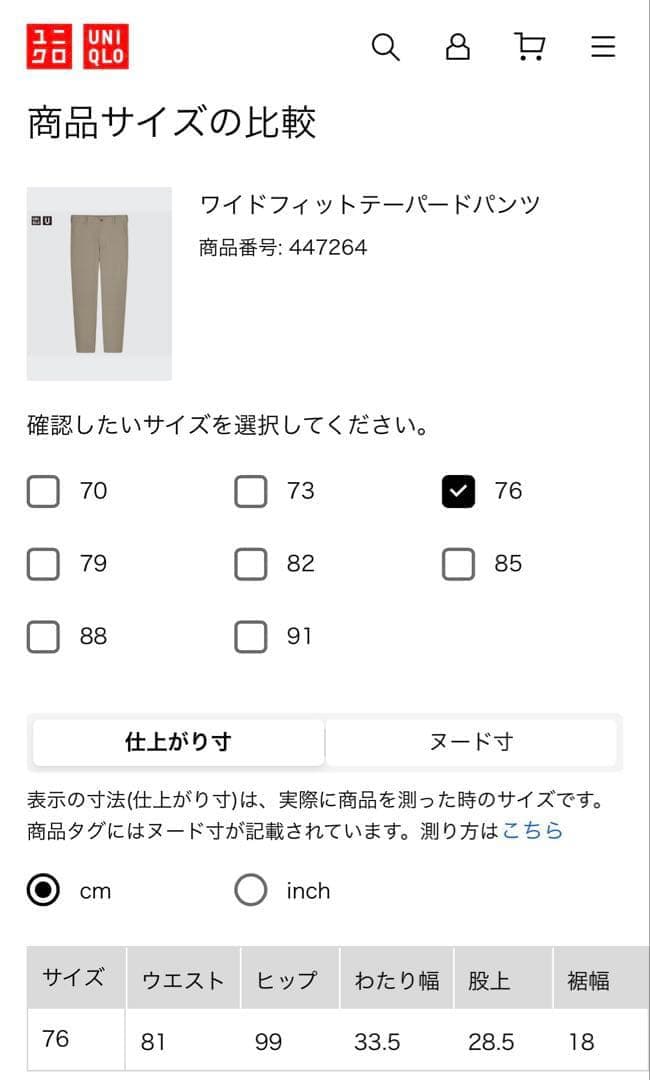Select the cm unit option
Image resolution: width=650 pixels, height=1080 pixels.
click(x=43, y=891)
